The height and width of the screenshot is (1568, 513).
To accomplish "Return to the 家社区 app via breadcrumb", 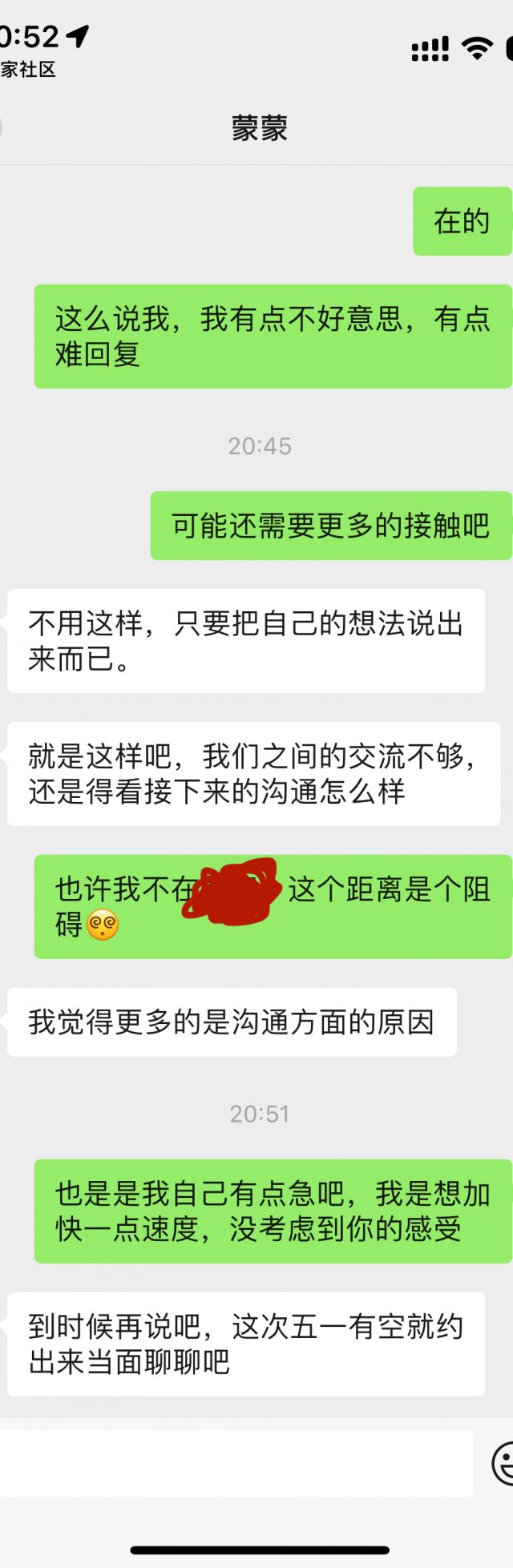I will click(x=27, y=70).
